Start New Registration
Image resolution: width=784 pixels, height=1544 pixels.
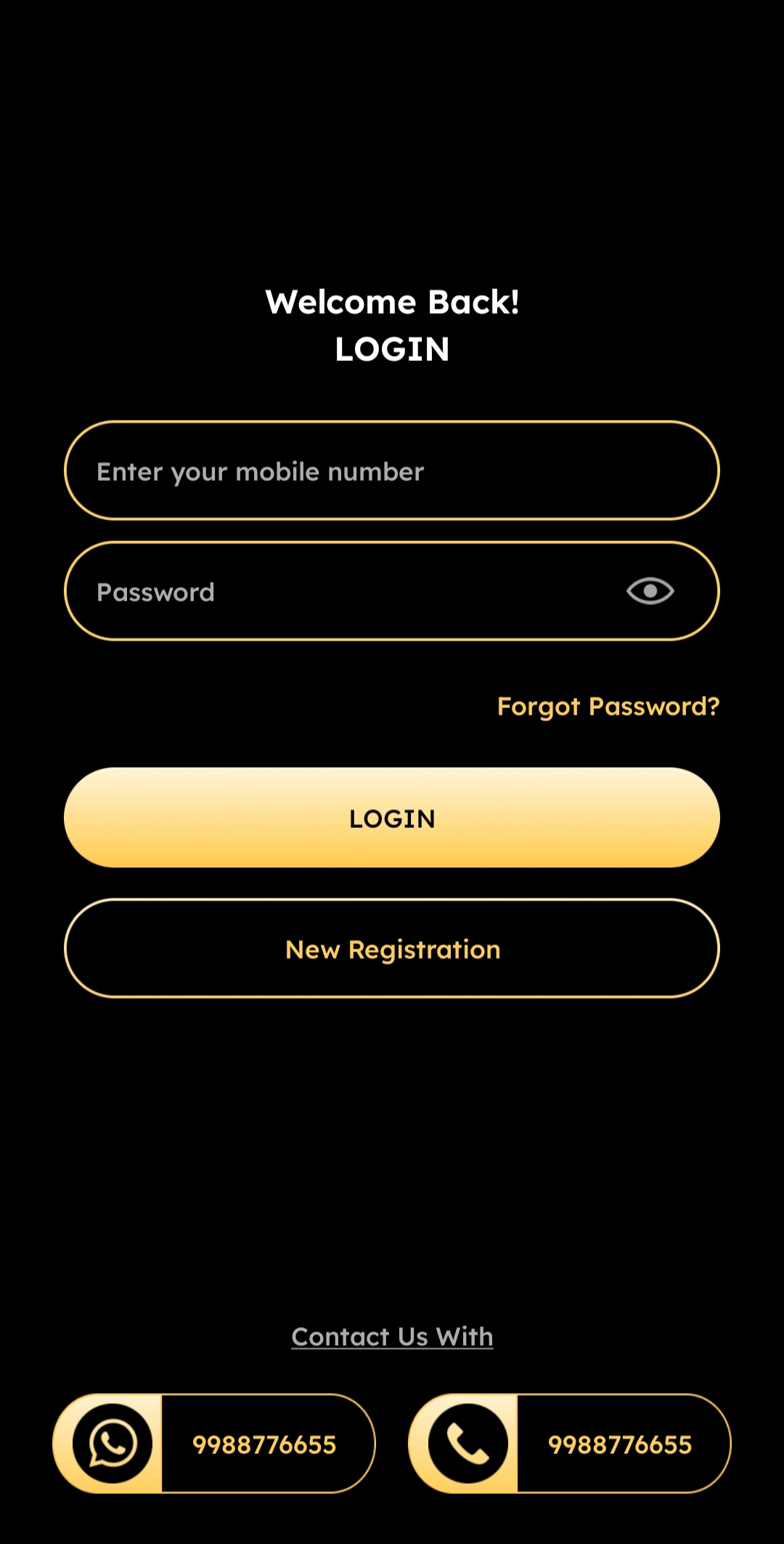pos(392,948)
